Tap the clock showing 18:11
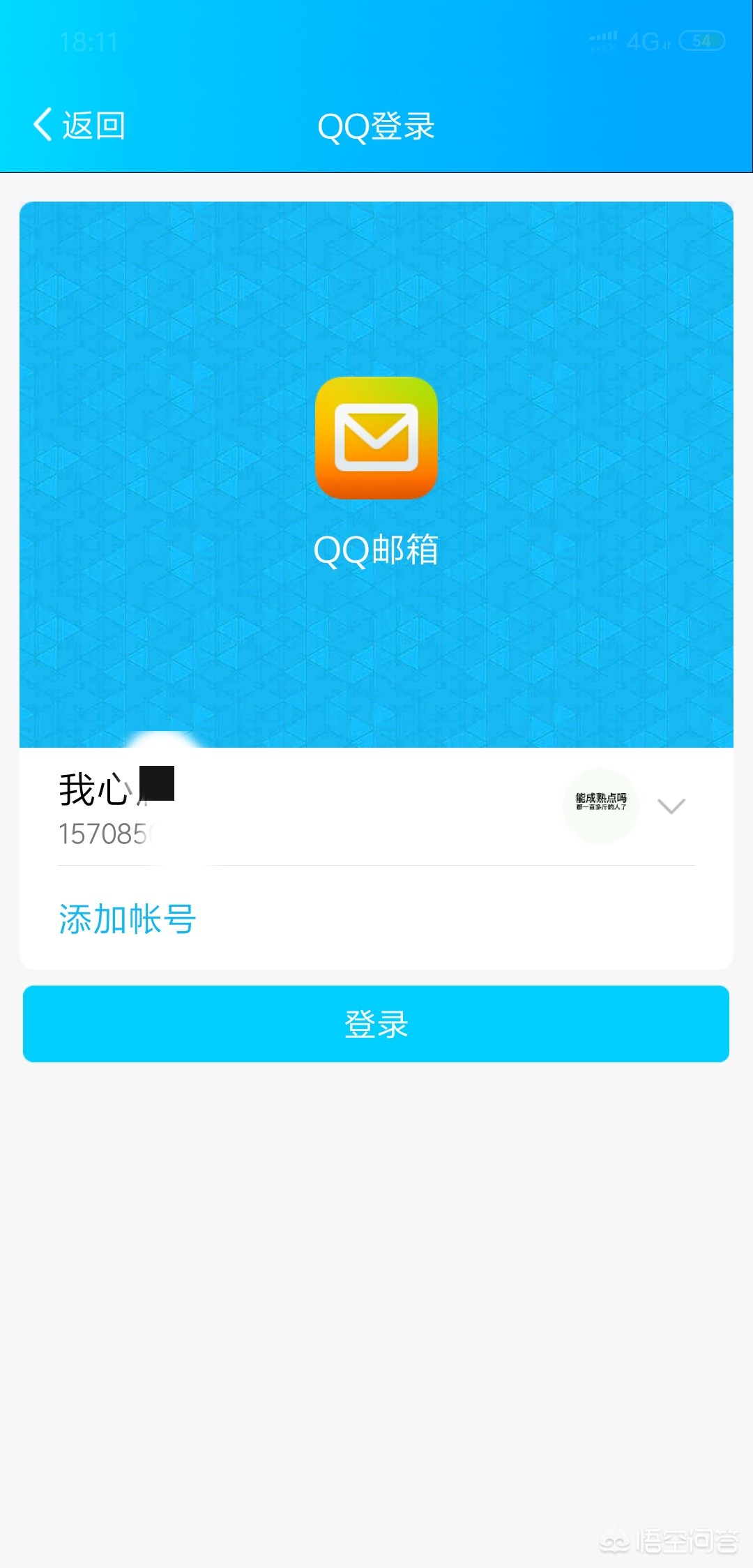The width and height of the screenshot is (753, 1568). (91, 42)
